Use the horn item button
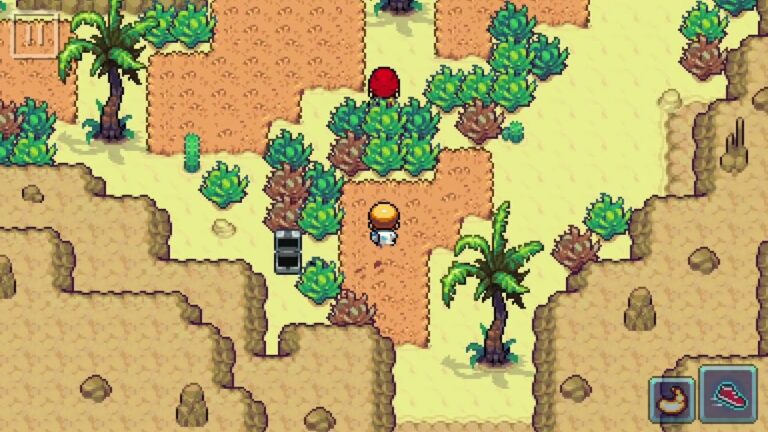 coord(671,399)
